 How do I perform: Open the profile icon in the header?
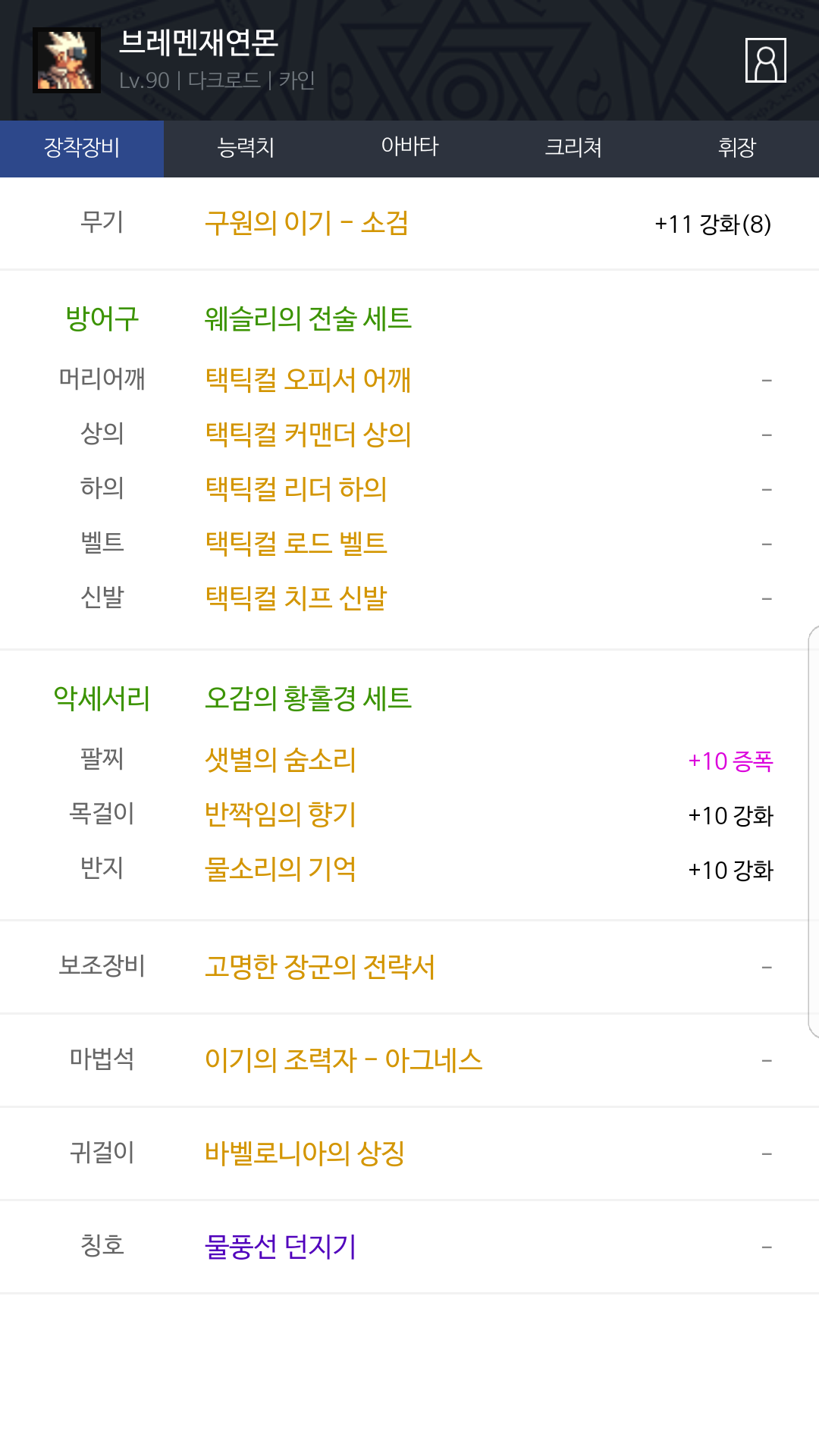click(765, 60)
